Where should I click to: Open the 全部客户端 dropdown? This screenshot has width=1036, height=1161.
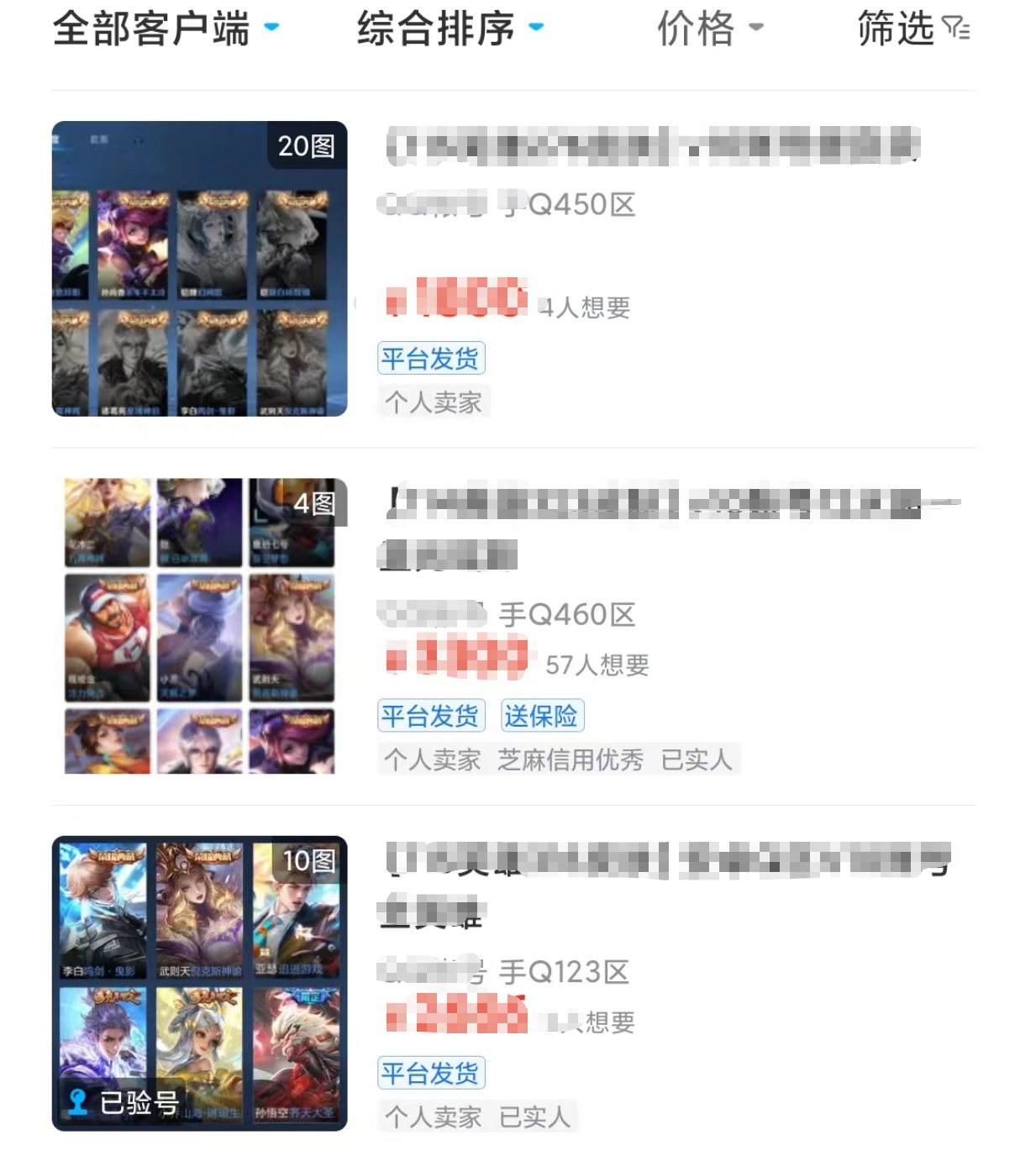(x=166, y=29)
